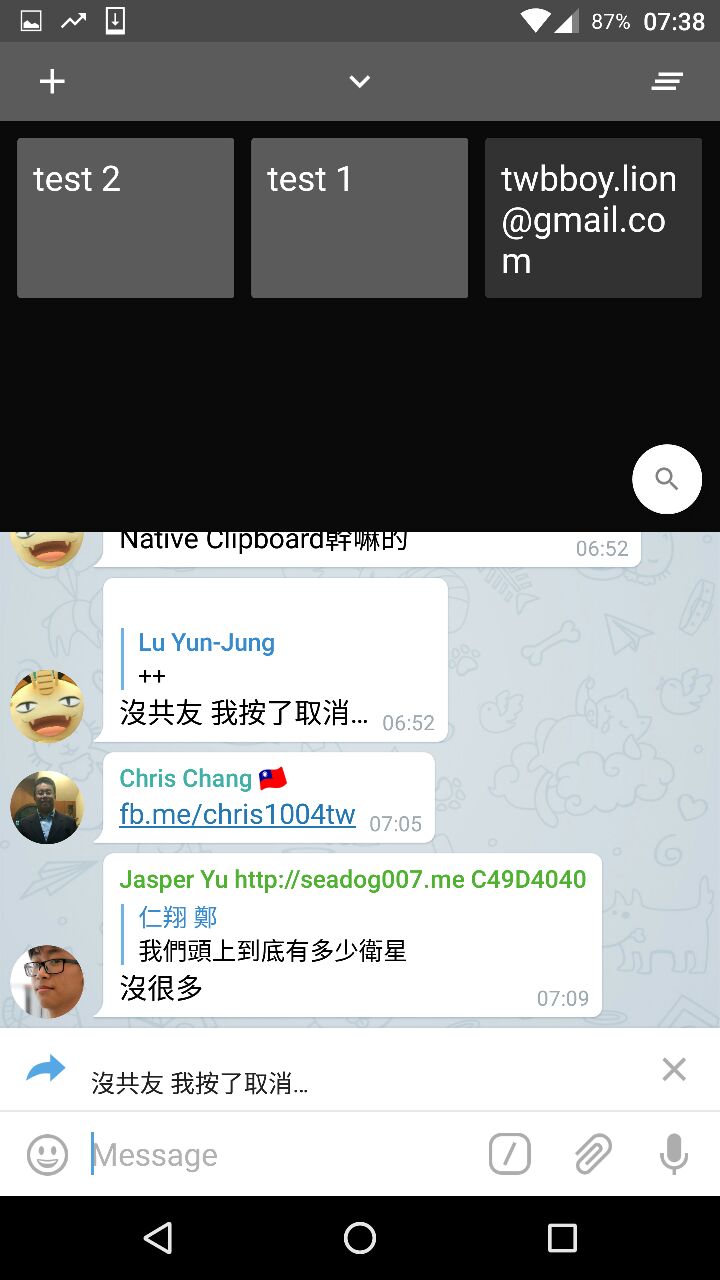Cancel the forwarded message preview
Viewport: 720px width, 1280px height.
click(674, 1070)
